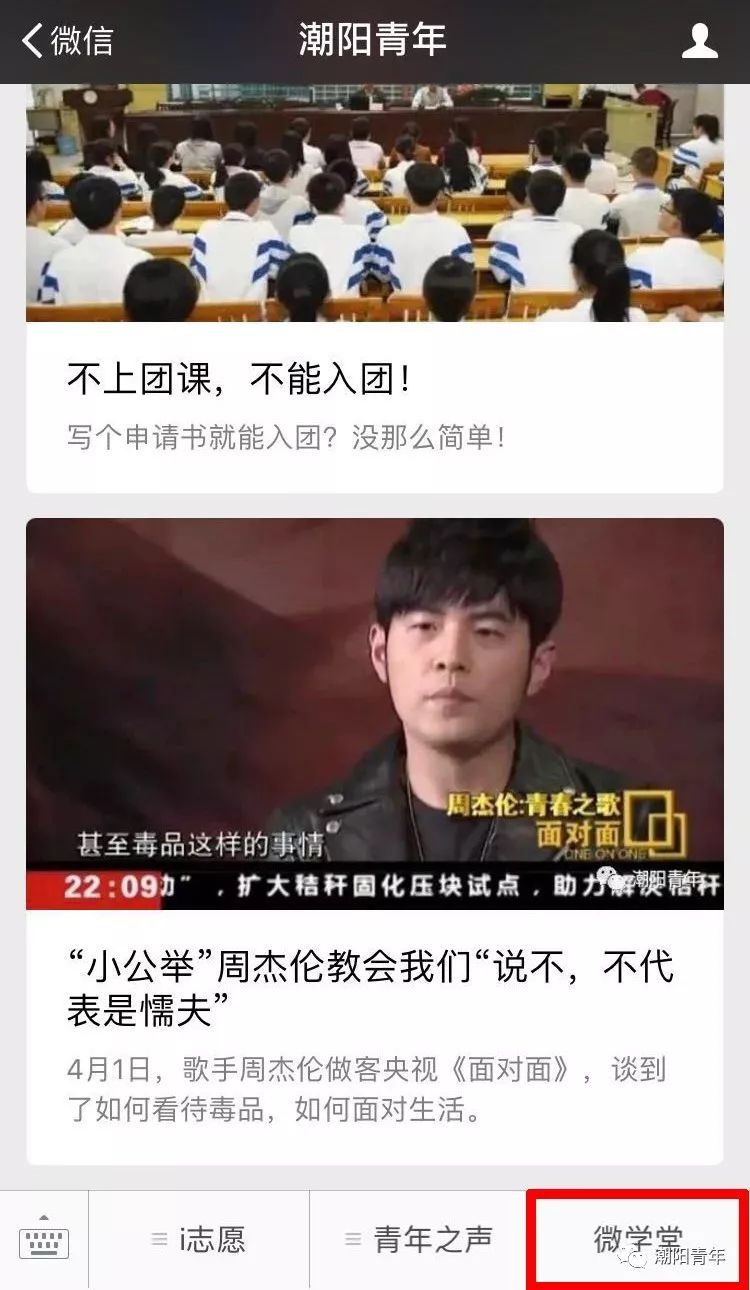Open the article 不上团课,不能入团!
750x1290 pixels.
375,288
